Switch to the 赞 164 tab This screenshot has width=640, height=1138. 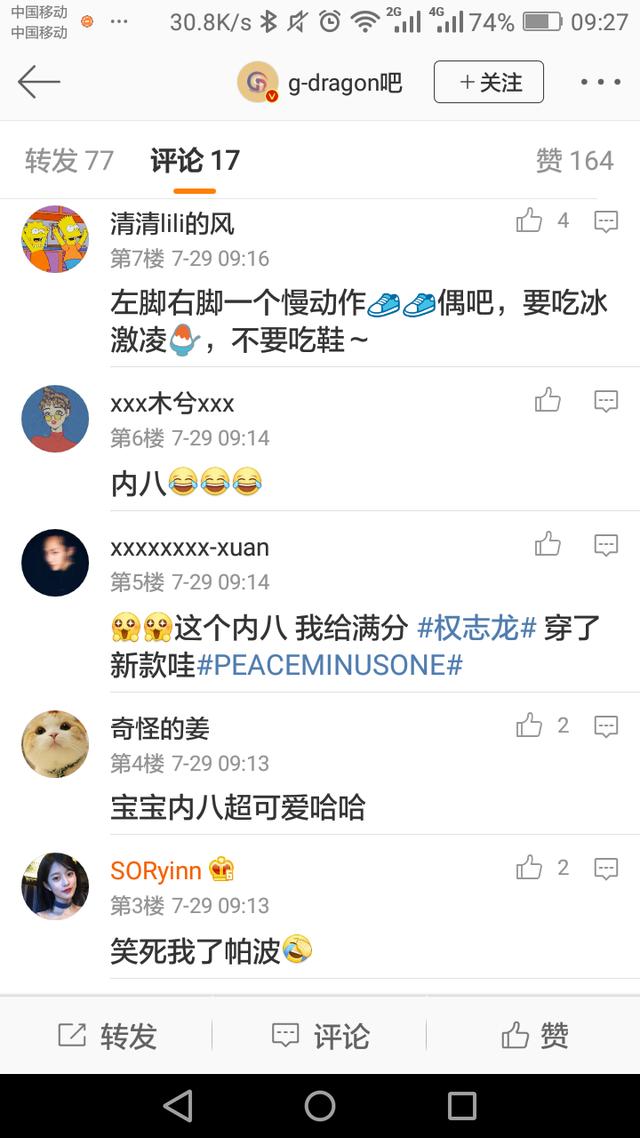(x=574, y=160)
